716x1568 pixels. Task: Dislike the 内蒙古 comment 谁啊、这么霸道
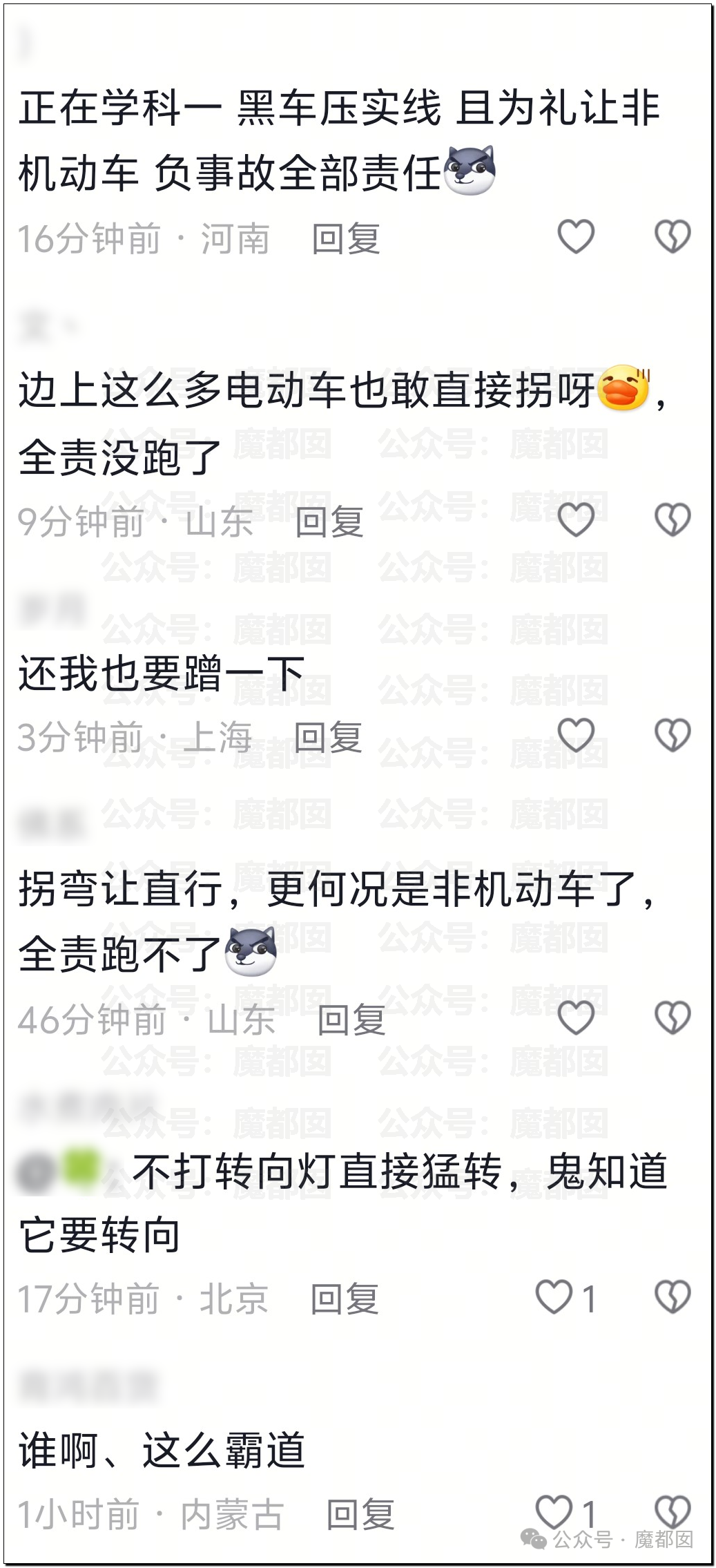point(673,1512)
